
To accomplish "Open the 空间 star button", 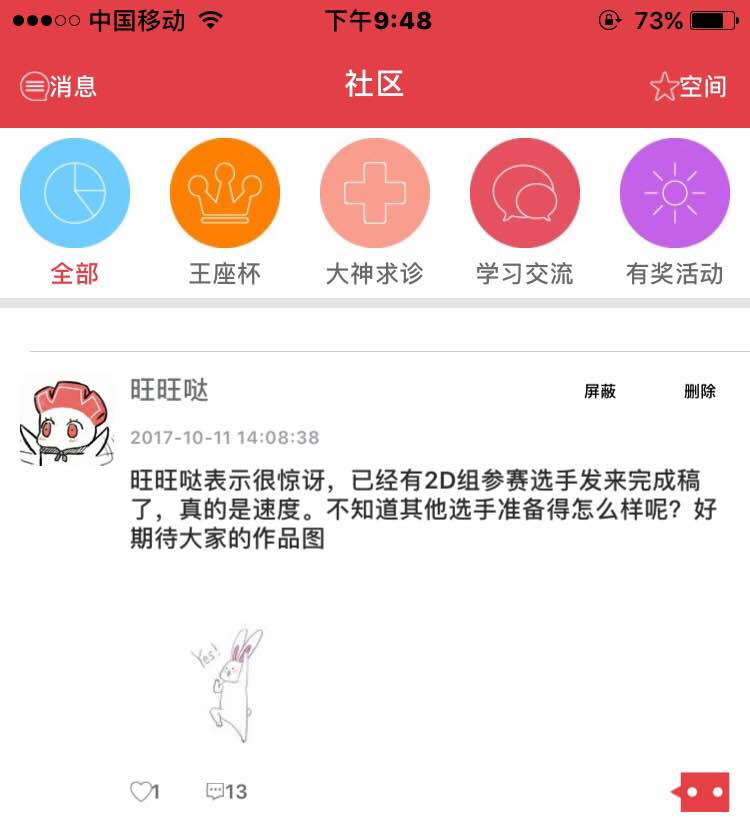I will tap(688, 87).
